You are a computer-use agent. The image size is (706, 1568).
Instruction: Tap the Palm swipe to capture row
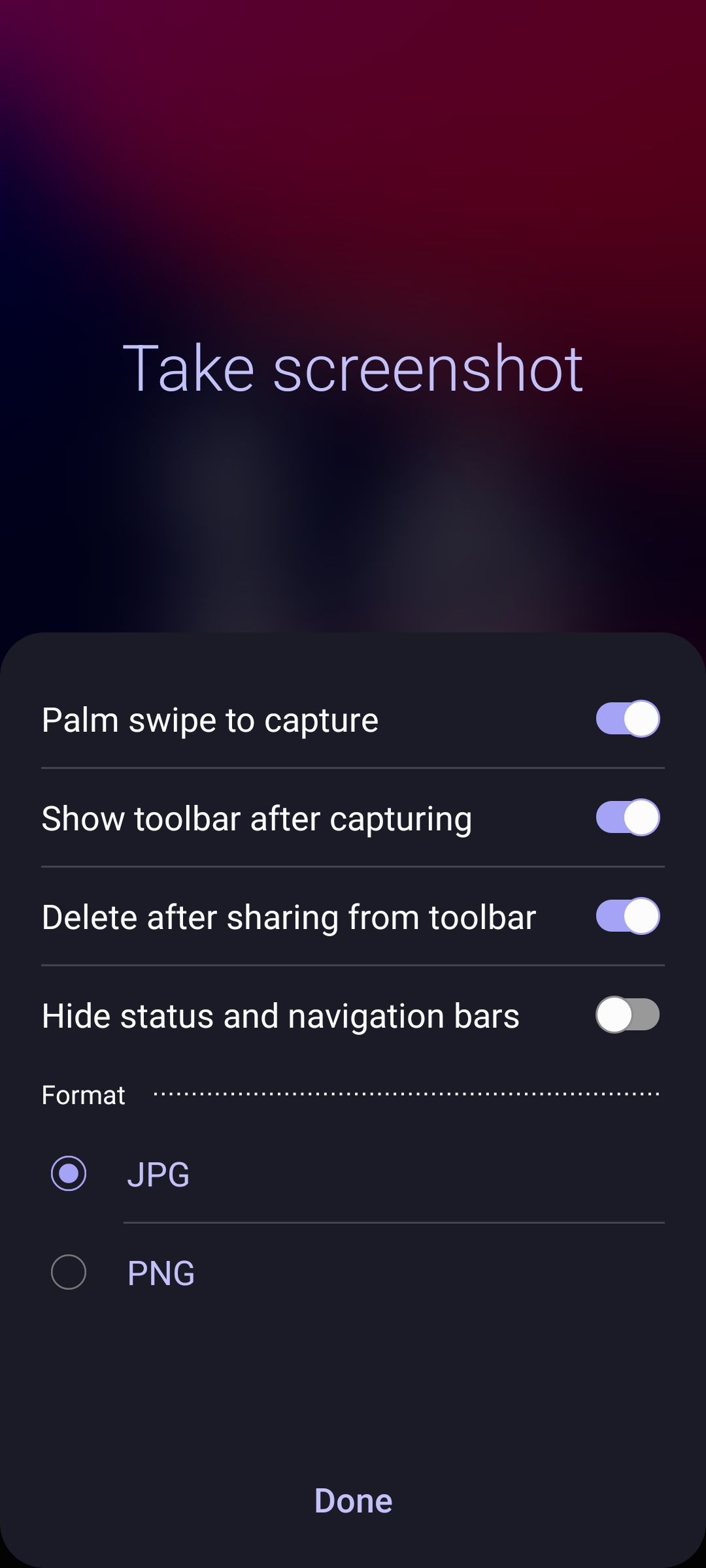[x=209, y=718]
